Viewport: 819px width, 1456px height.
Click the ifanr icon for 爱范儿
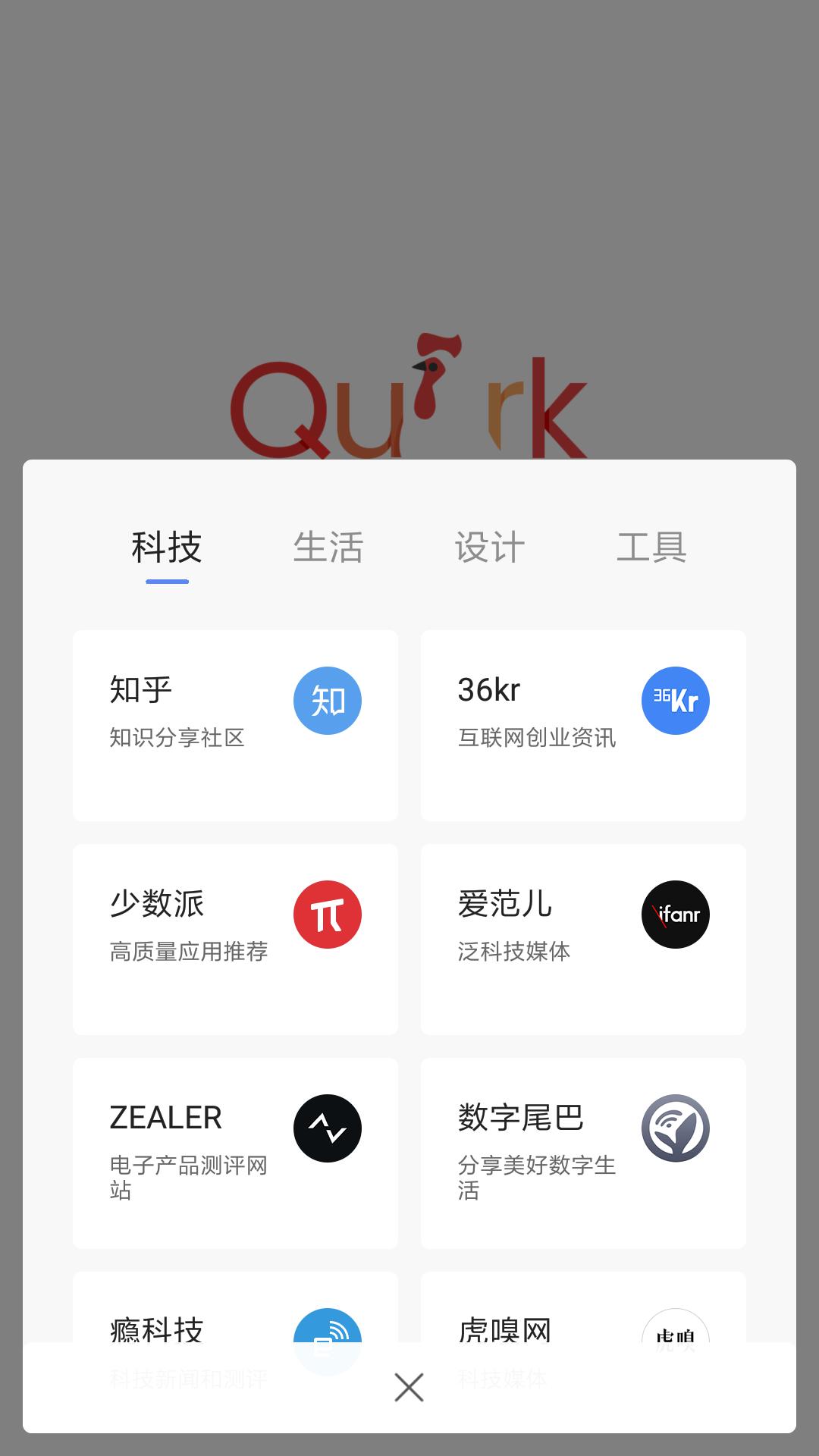point(675,915)
